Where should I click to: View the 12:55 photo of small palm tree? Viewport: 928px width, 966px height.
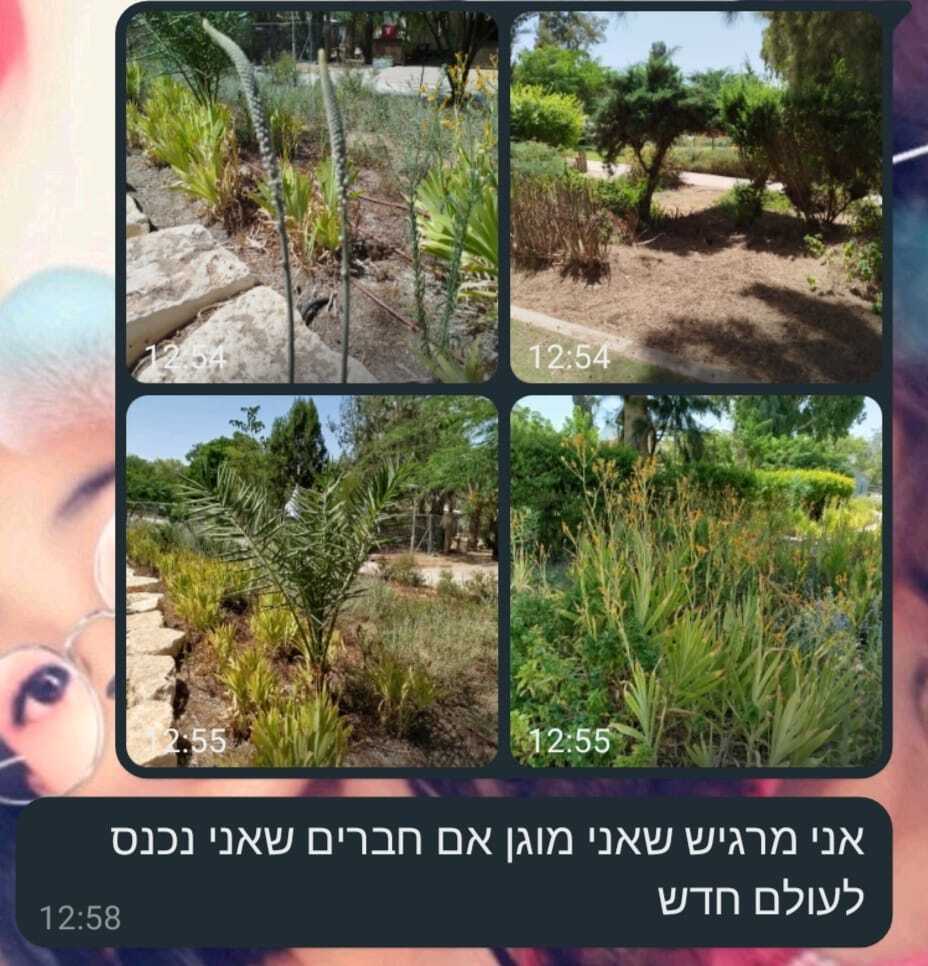311,581
